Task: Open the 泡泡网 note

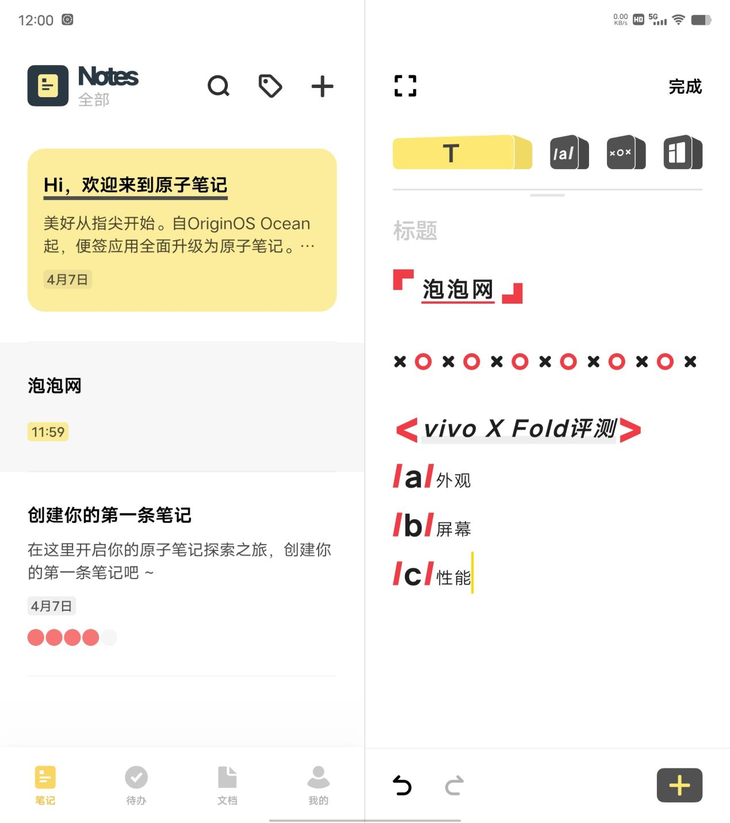Action: [x=182, y=407]
